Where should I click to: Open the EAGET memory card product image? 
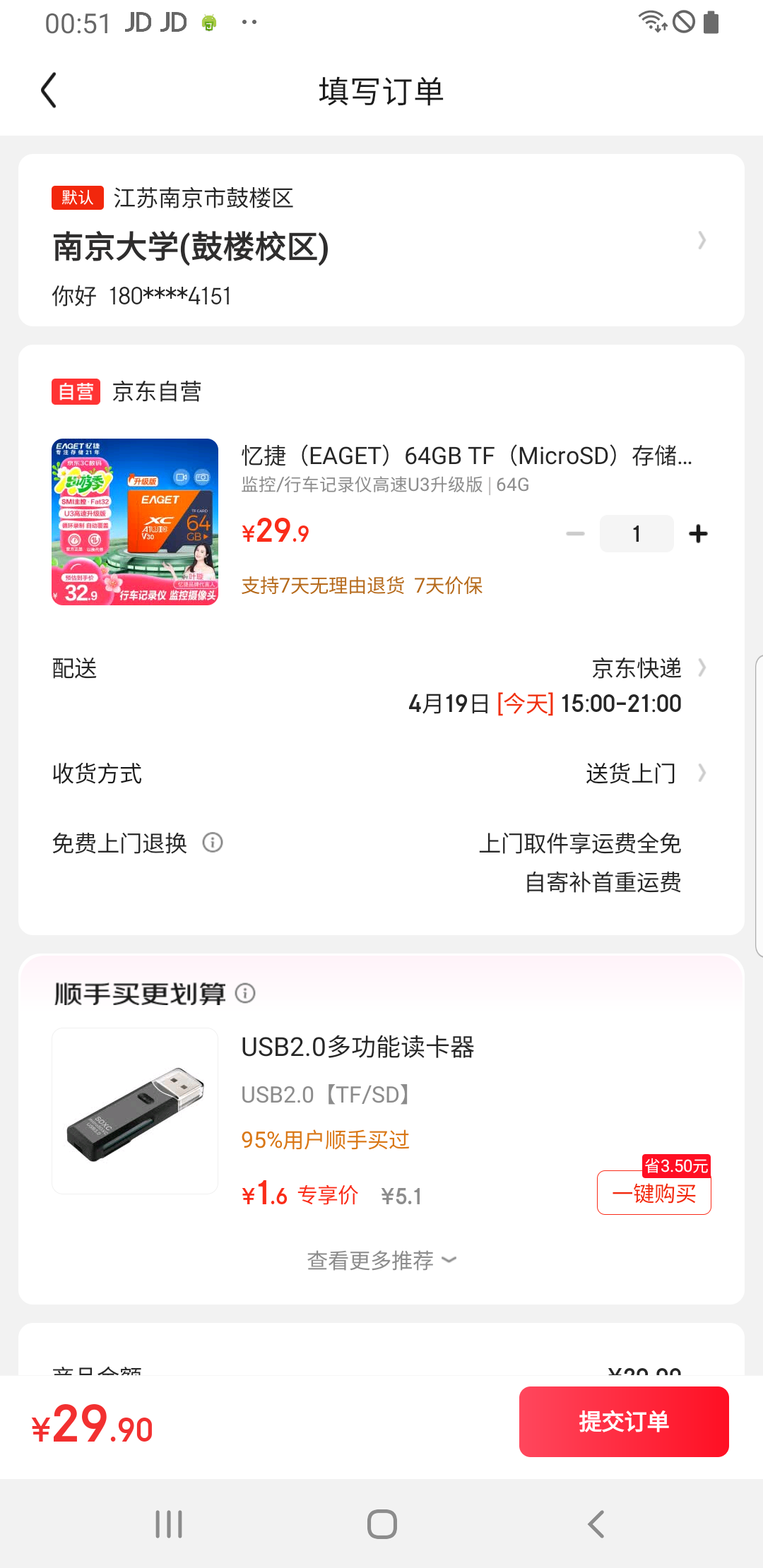(x=134, y=521)
